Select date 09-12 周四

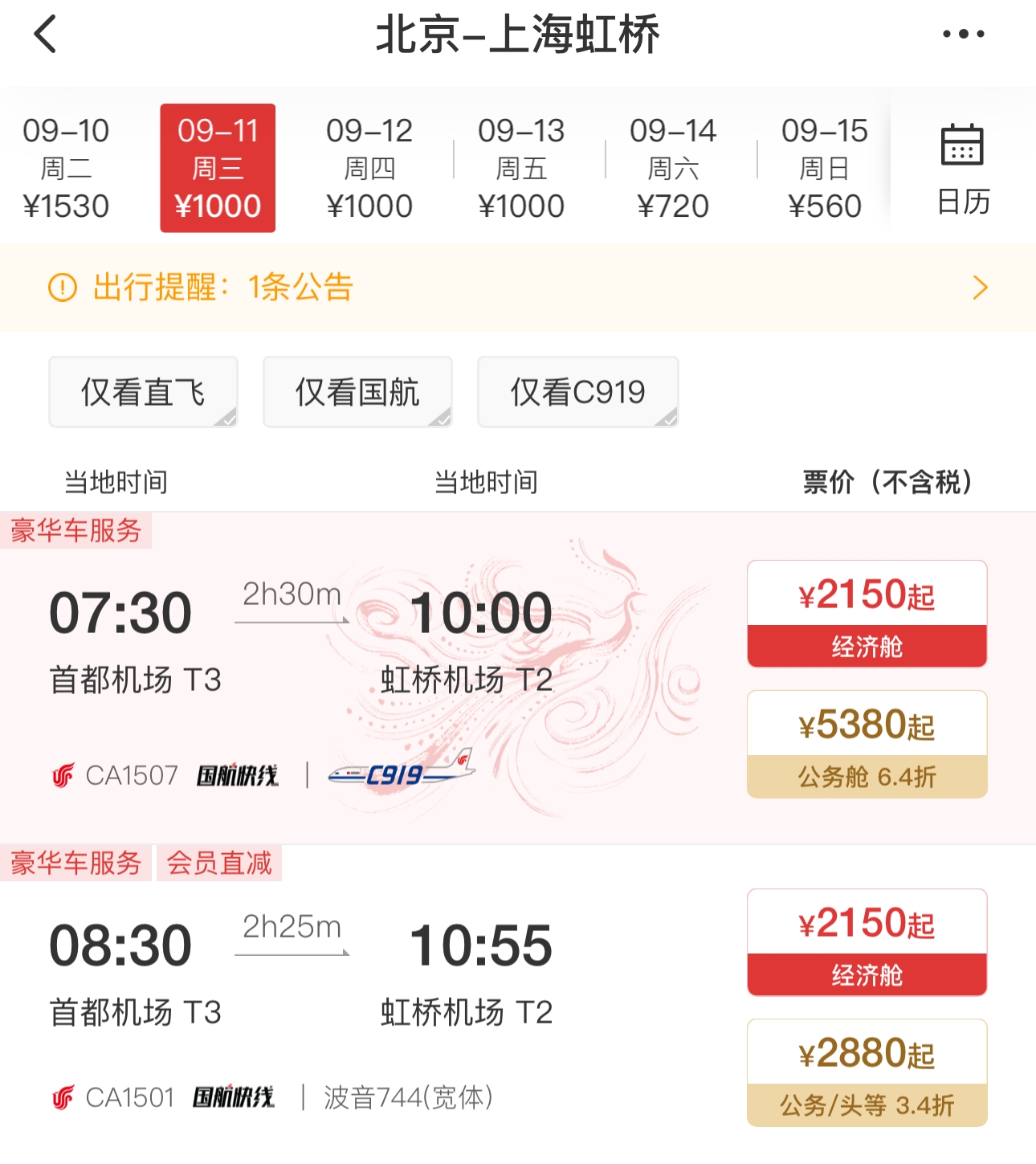[x=369, y=168]
